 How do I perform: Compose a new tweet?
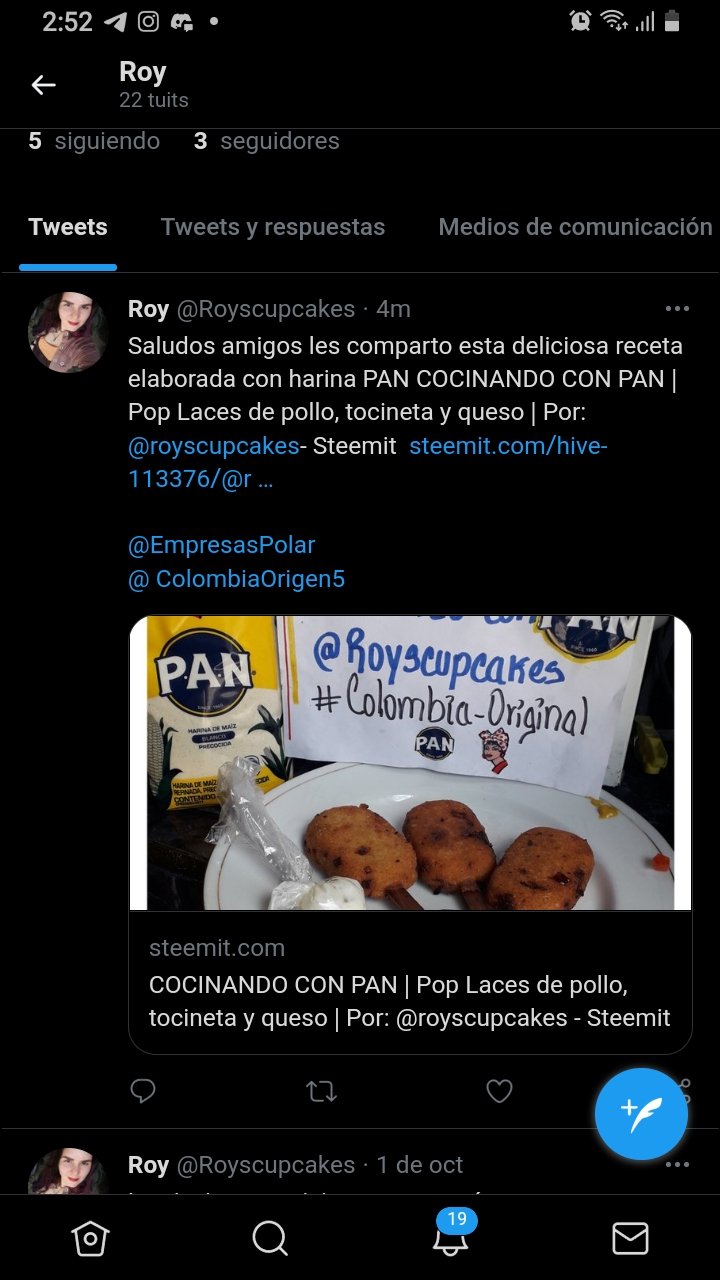pyautogui.click(x=641, y=1114)
